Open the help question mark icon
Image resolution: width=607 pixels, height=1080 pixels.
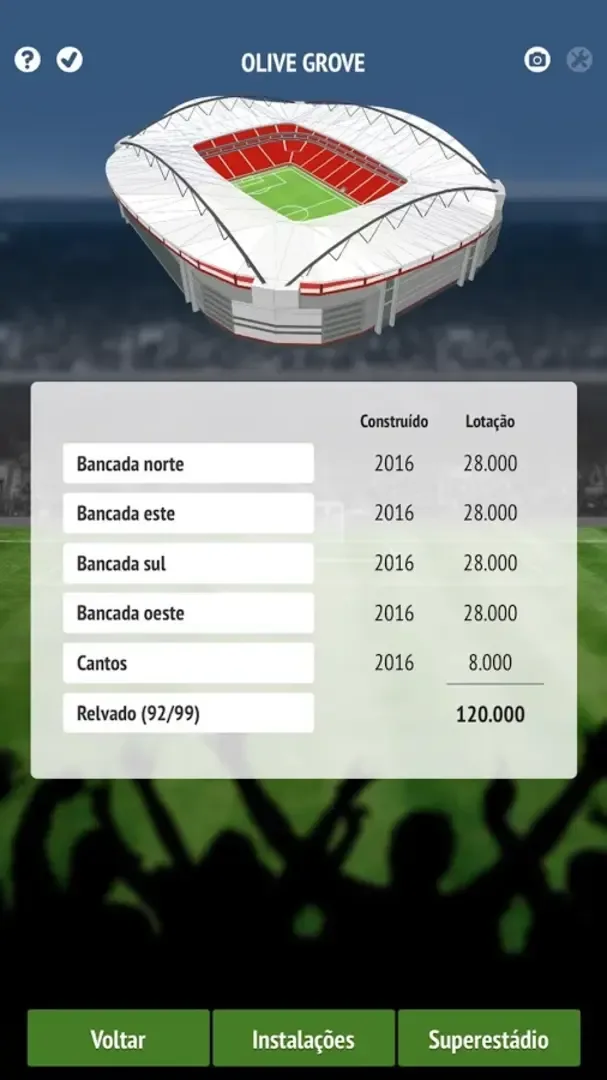[27, 60]
